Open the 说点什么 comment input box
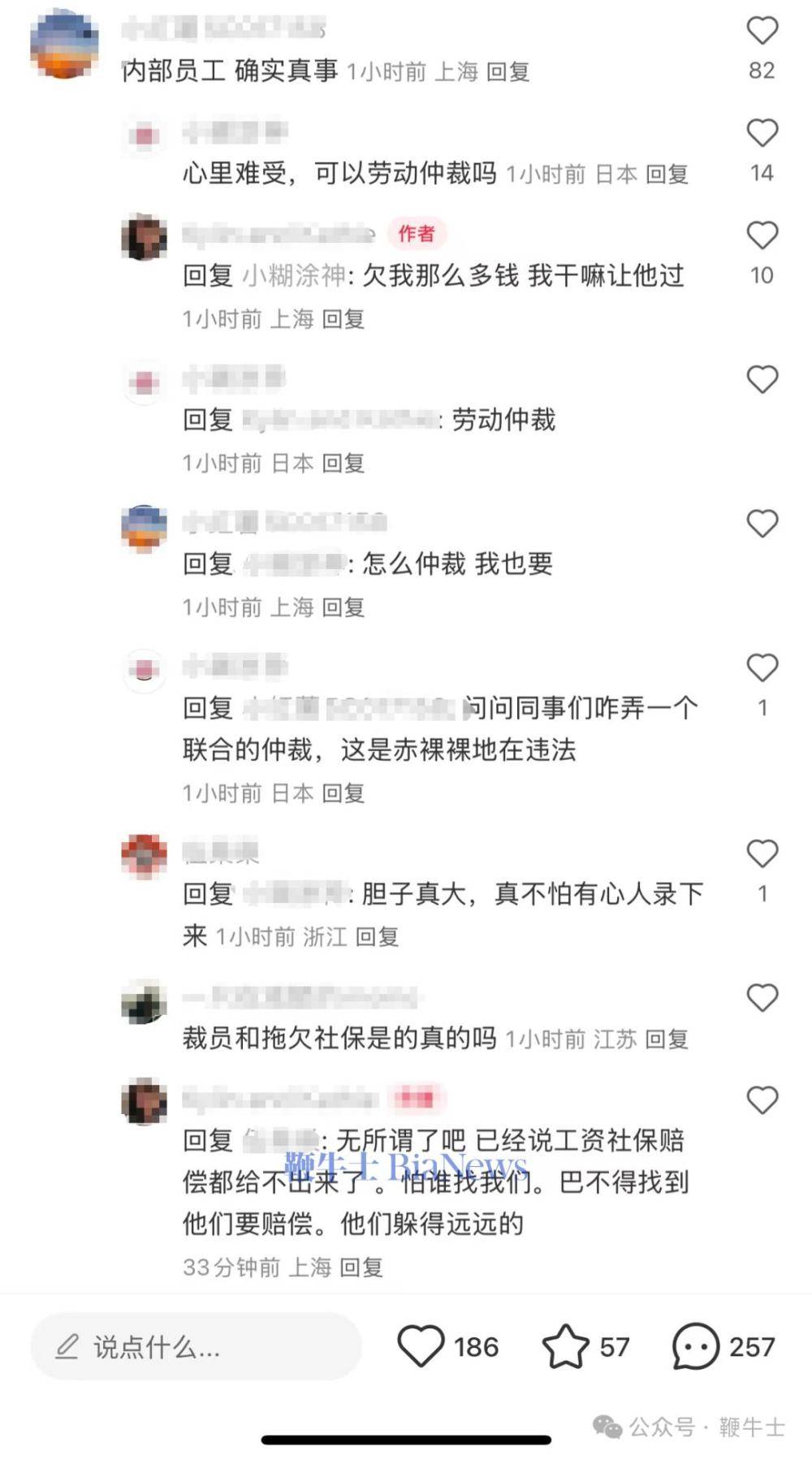The image size is (812, 1460). coord(196,1347)
